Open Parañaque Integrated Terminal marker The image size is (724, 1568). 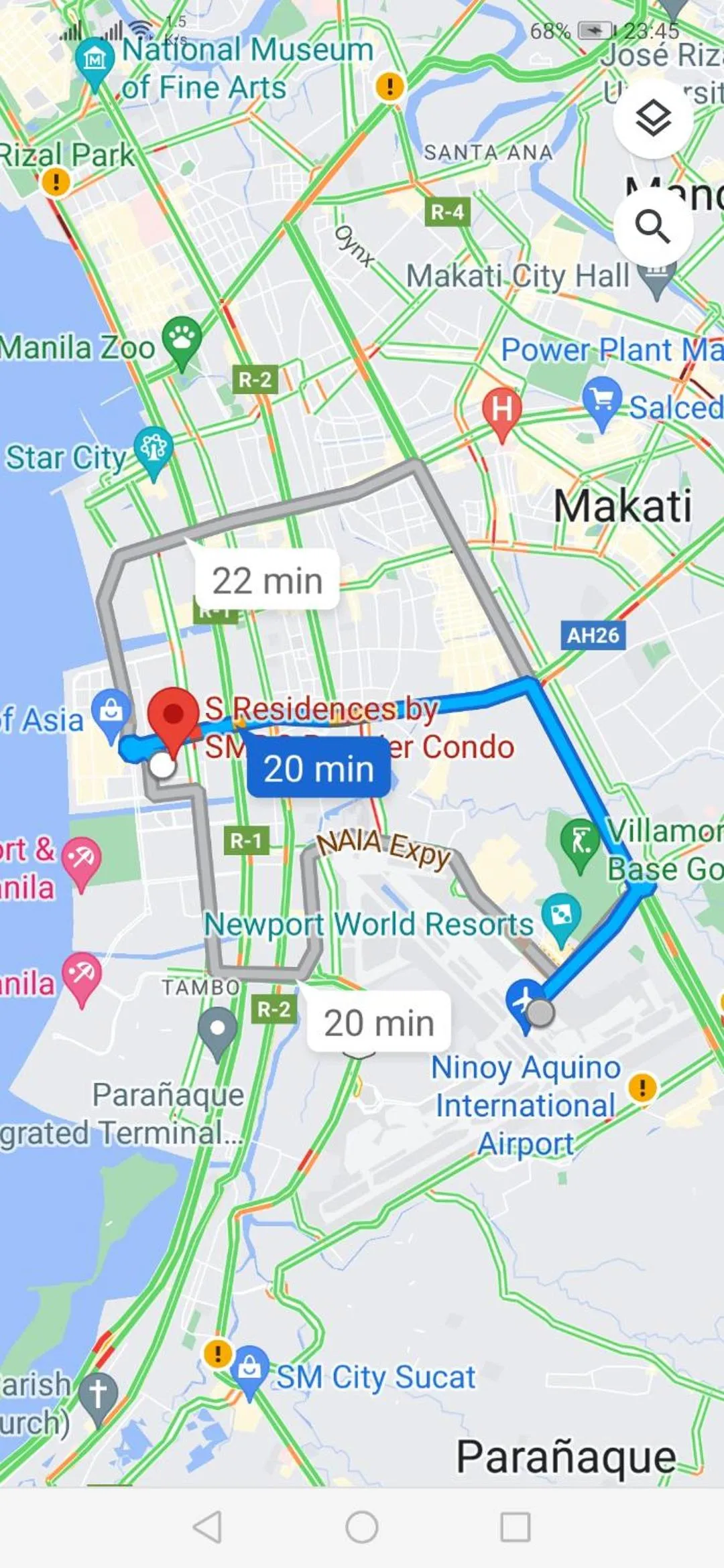pyautogui.click(x=218, y=1031)
